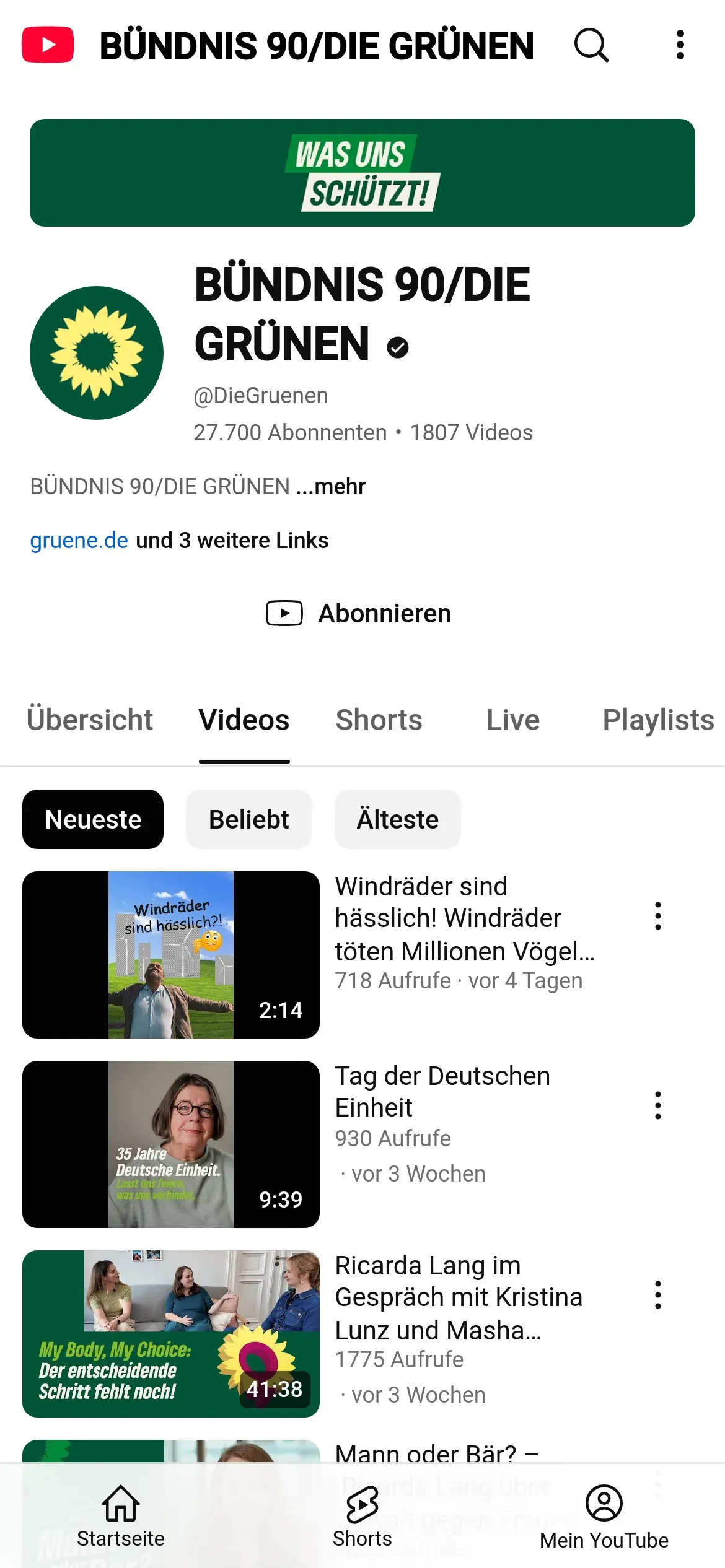This screenshot has height=1568, width=725.
Task: Open options for Tag der Deutschen Einheit
Action: click(658, 1105)
